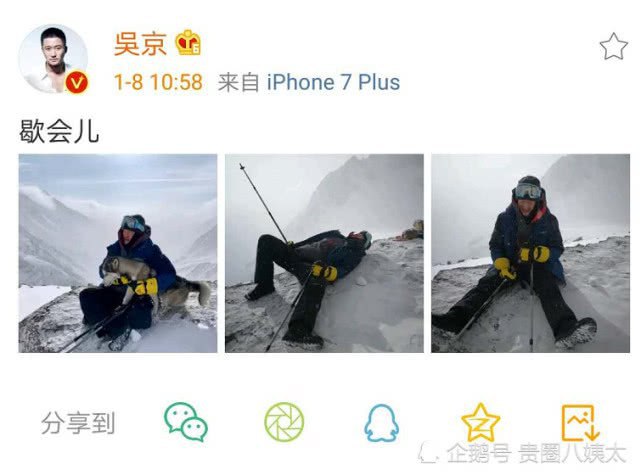The image size is (641, 475).
Task: Open the middle photo of man lying down
Action: pos(324,253)
